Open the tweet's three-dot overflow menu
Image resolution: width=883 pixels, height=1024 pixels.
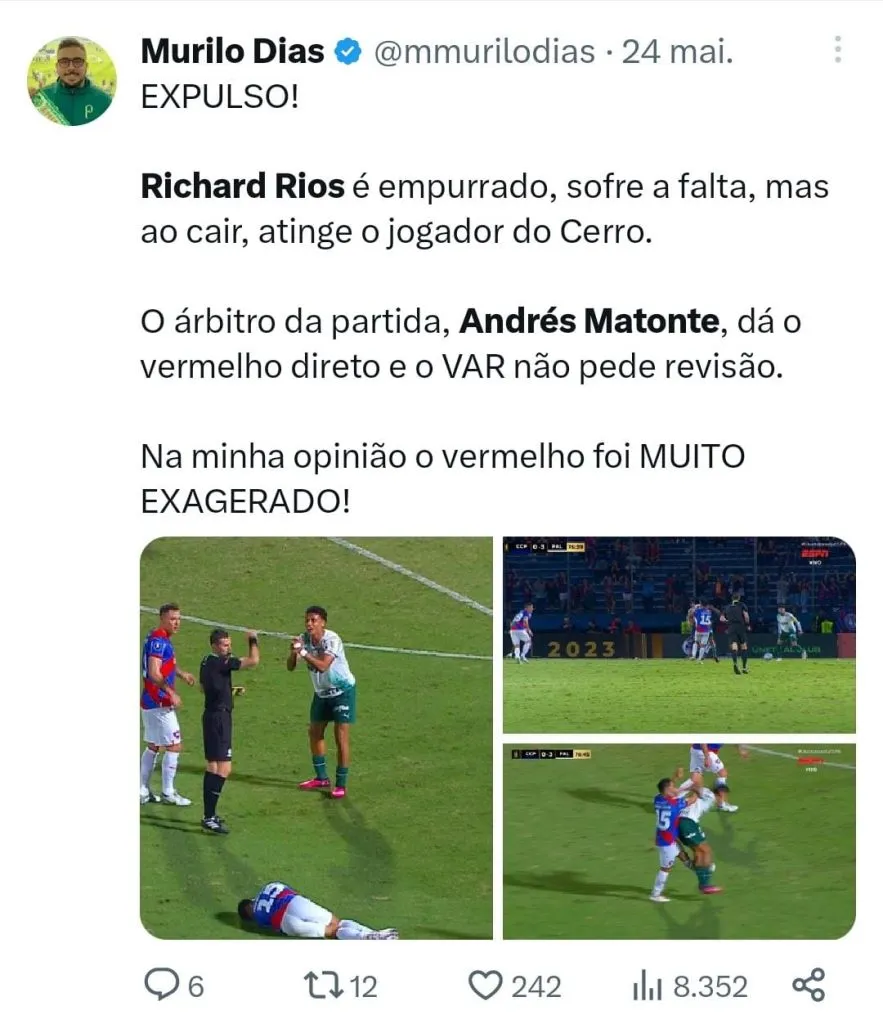838,50
